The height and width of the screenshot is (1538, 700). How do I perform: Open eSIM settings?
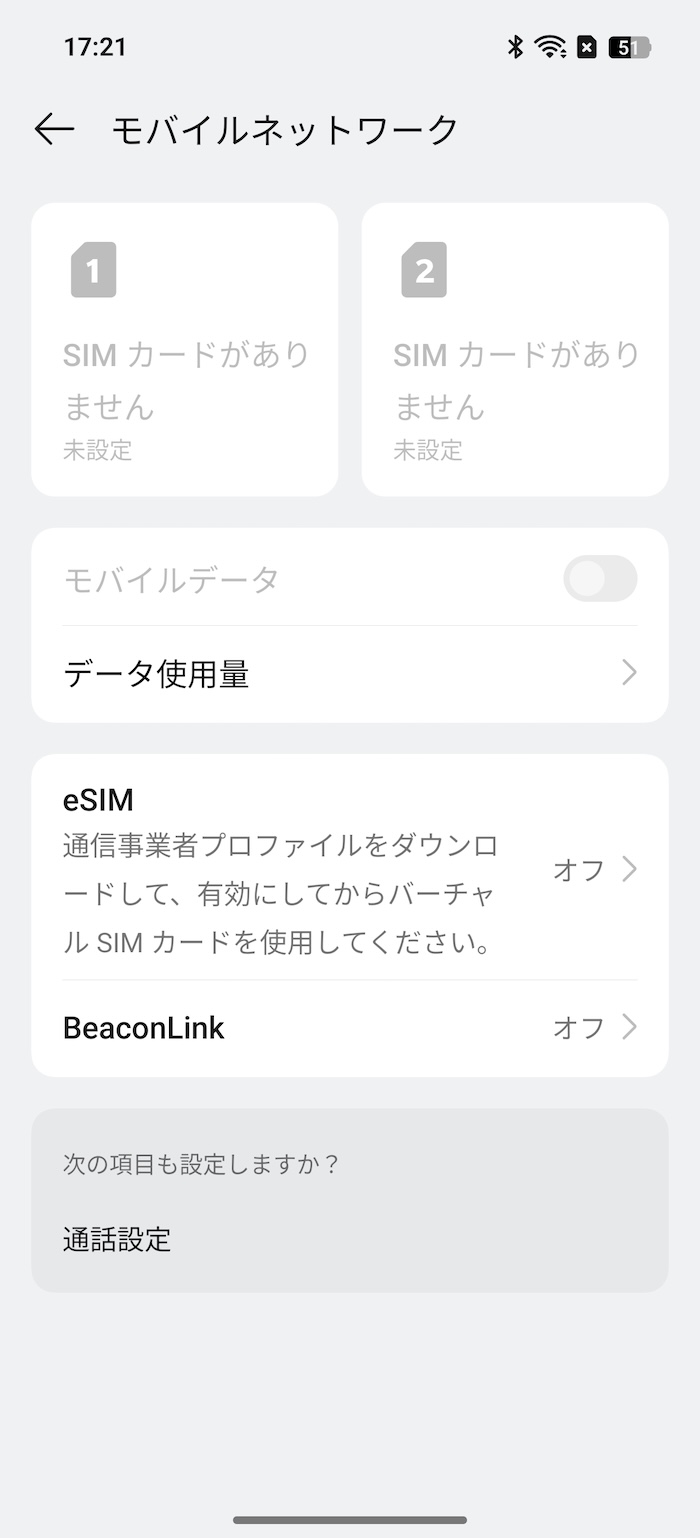click(x=350, y=868)
